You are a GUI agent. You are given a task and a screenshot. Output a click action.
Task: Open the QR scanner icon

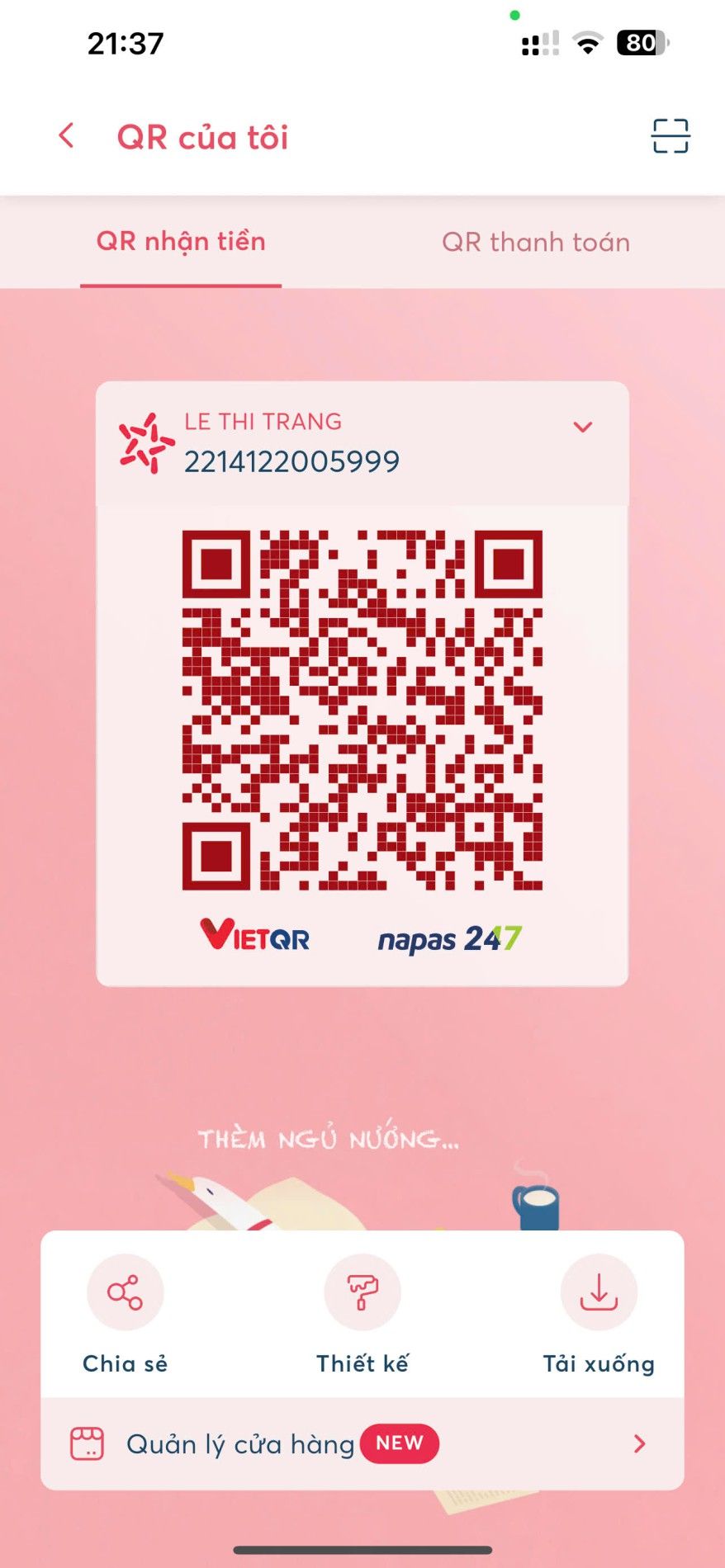pos(670,136)
